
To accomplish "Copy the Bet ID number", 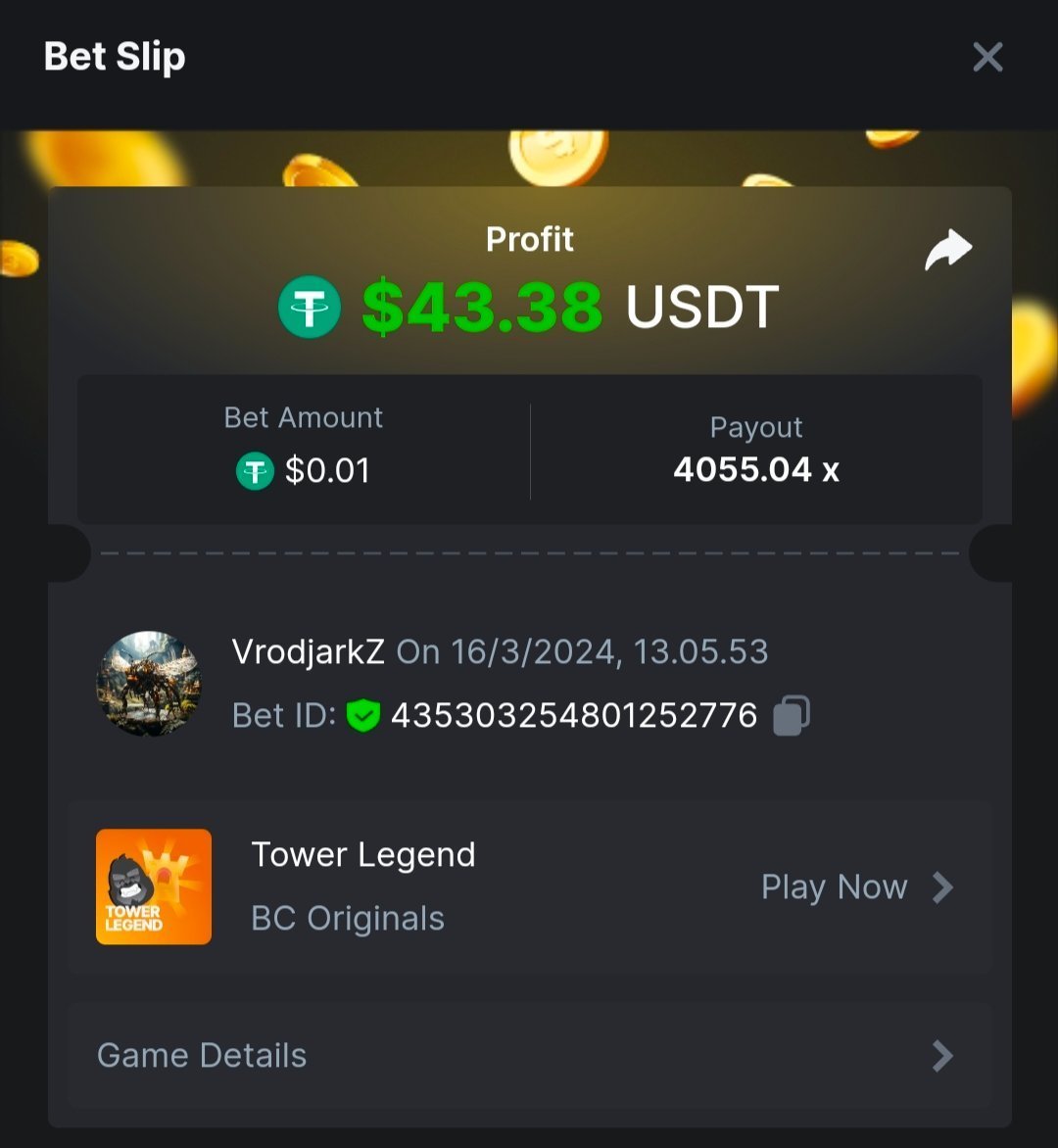I will point(792,715).
